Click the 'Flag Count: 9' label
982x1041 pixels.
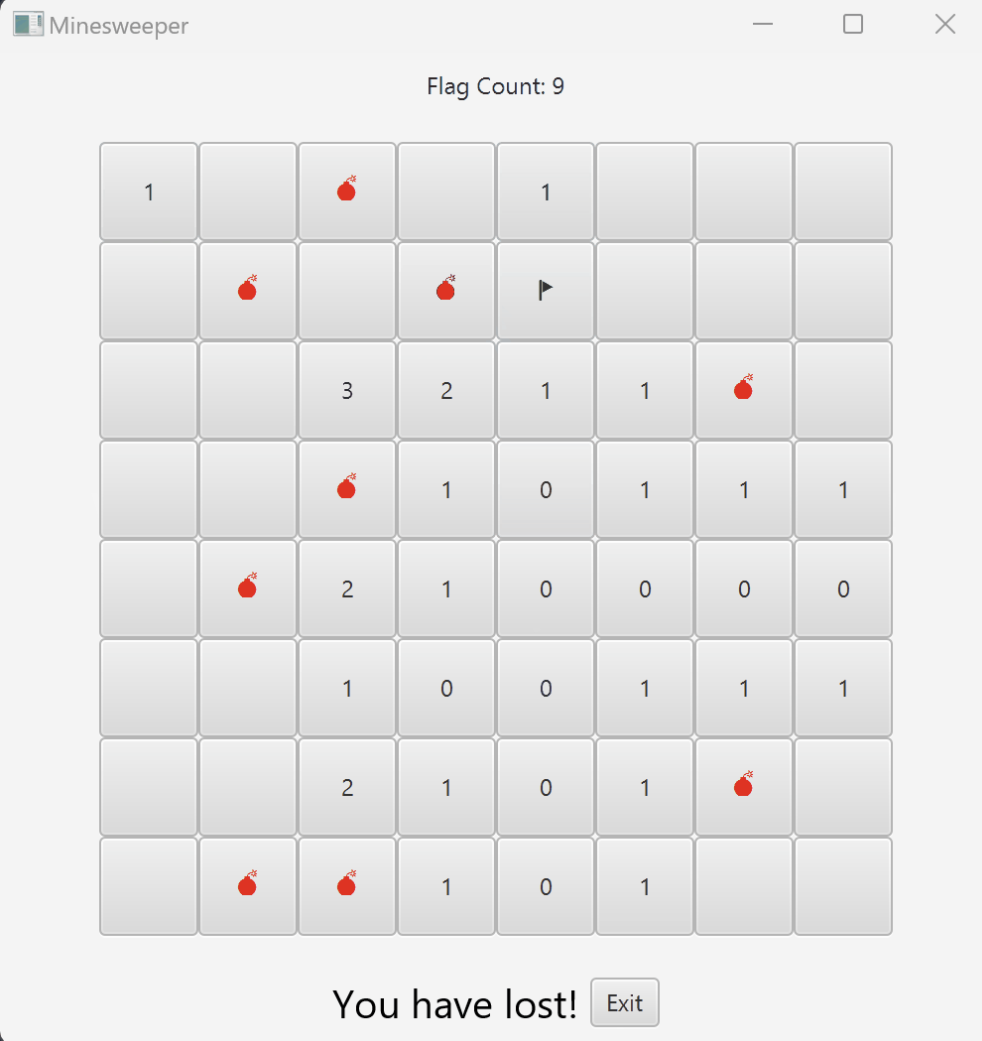pos(495,87)
